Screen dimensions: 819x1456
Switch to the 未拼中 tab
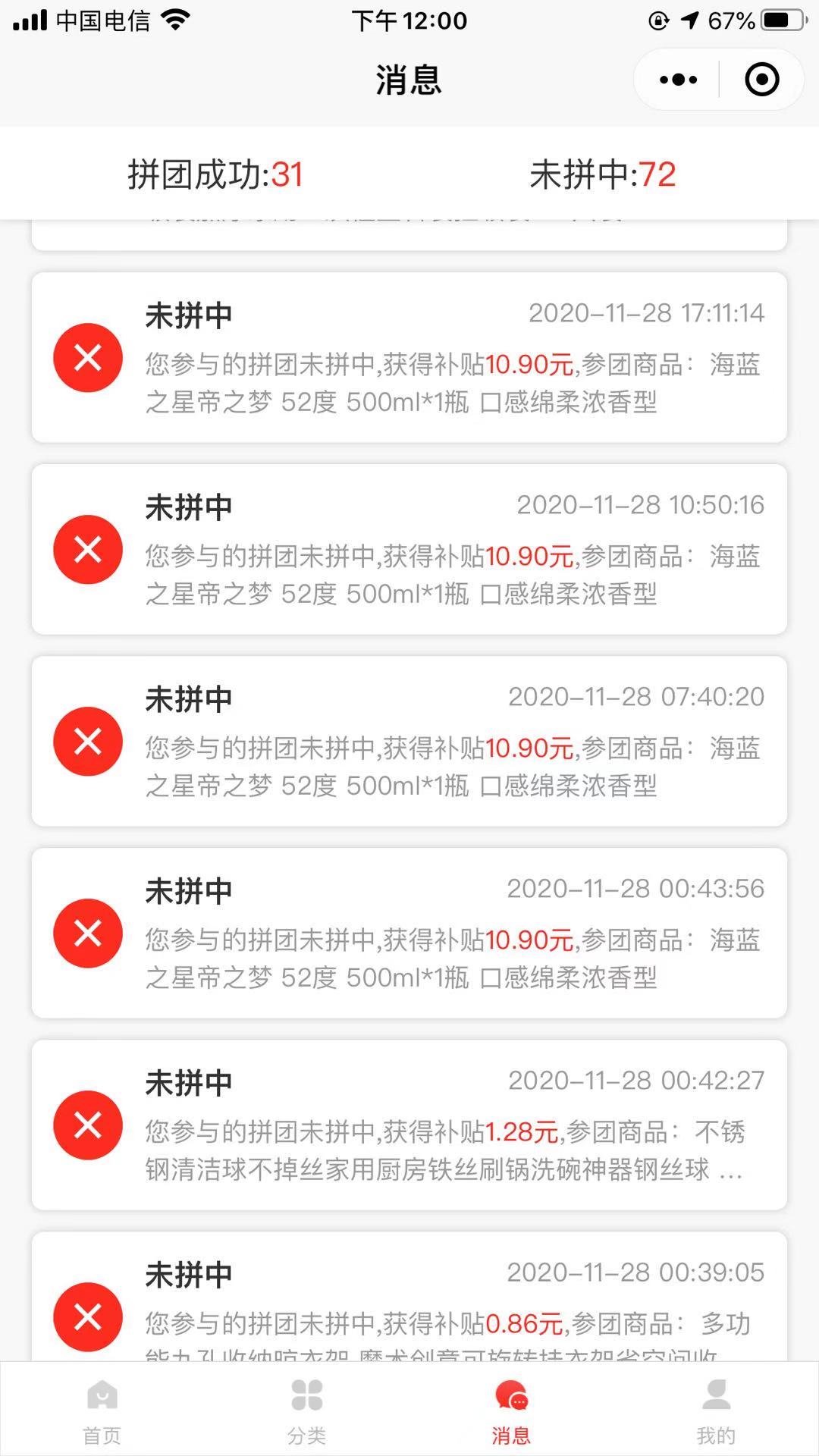pos(602,174)
